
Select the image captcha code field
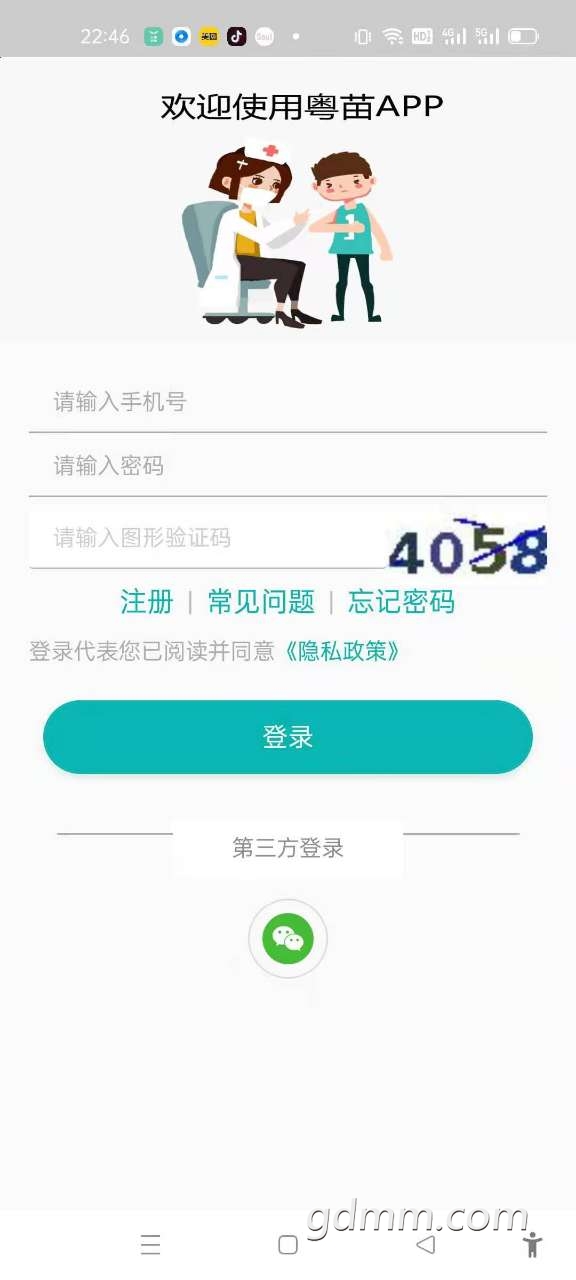[208, 538]
